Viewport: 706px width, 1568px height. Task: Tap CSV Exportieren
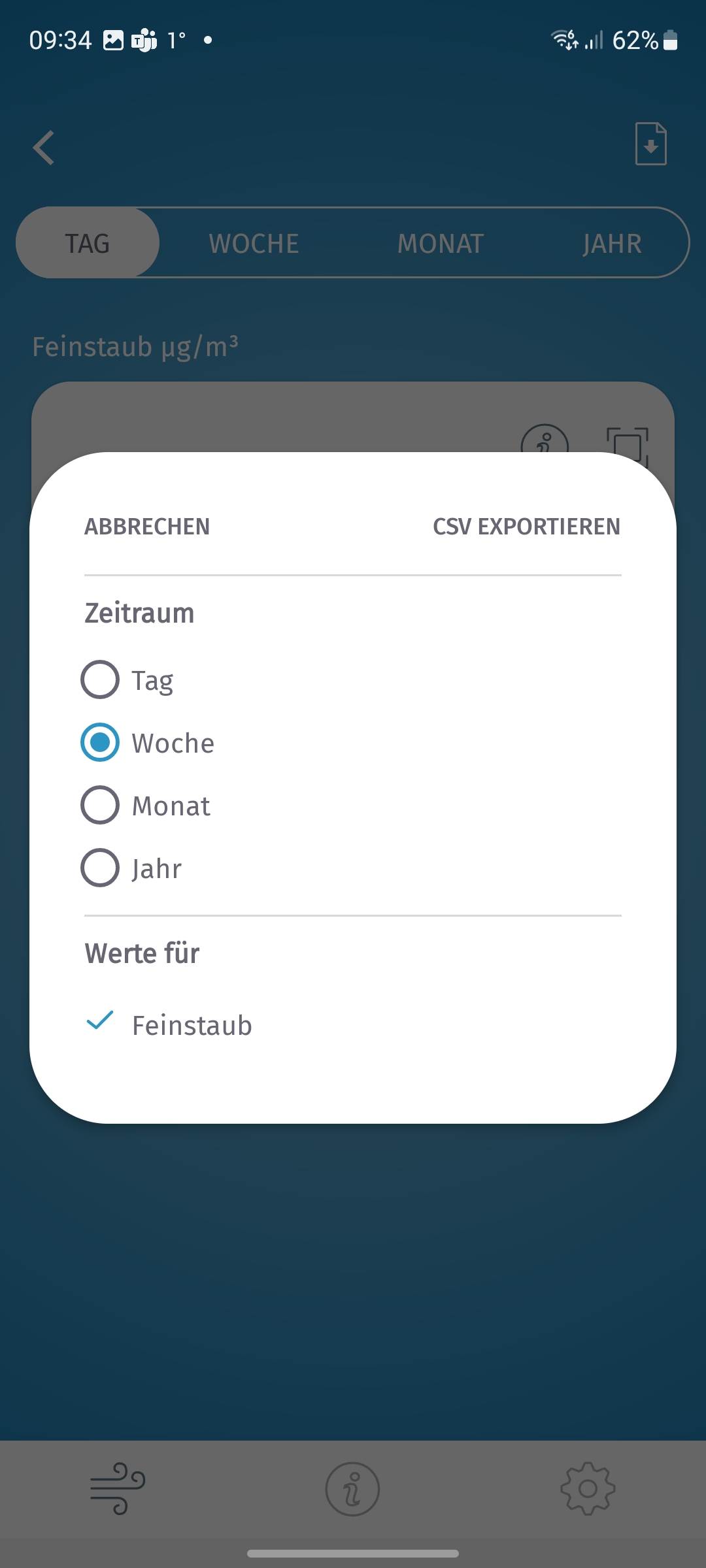(x=526, y=527)
